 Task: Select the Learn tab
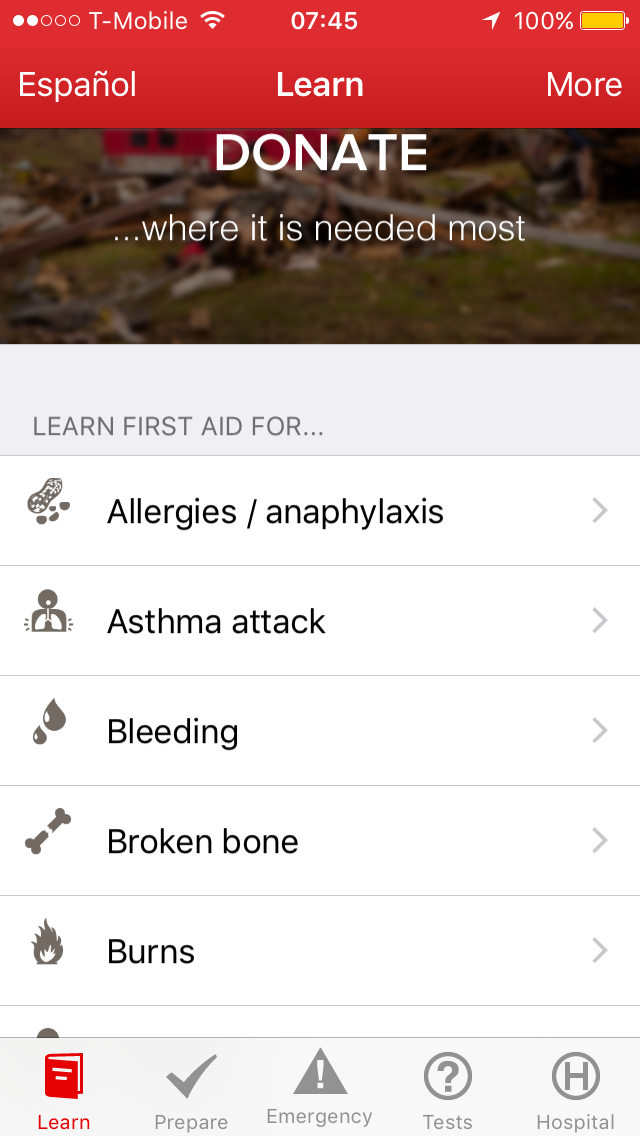(x=64, y=1090)
